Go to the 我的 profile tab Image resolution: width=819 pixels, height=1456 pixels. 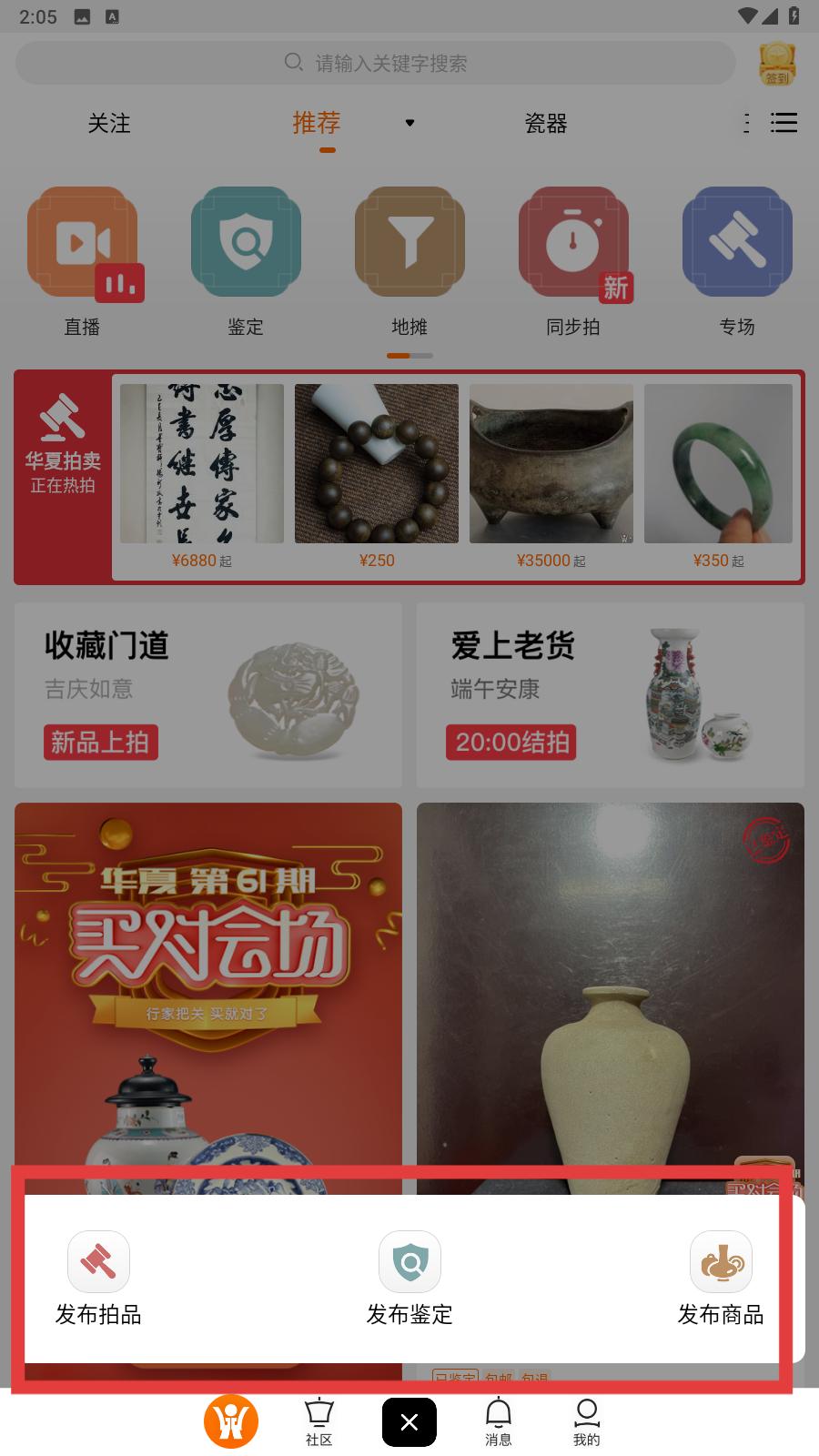point(586,1421)
